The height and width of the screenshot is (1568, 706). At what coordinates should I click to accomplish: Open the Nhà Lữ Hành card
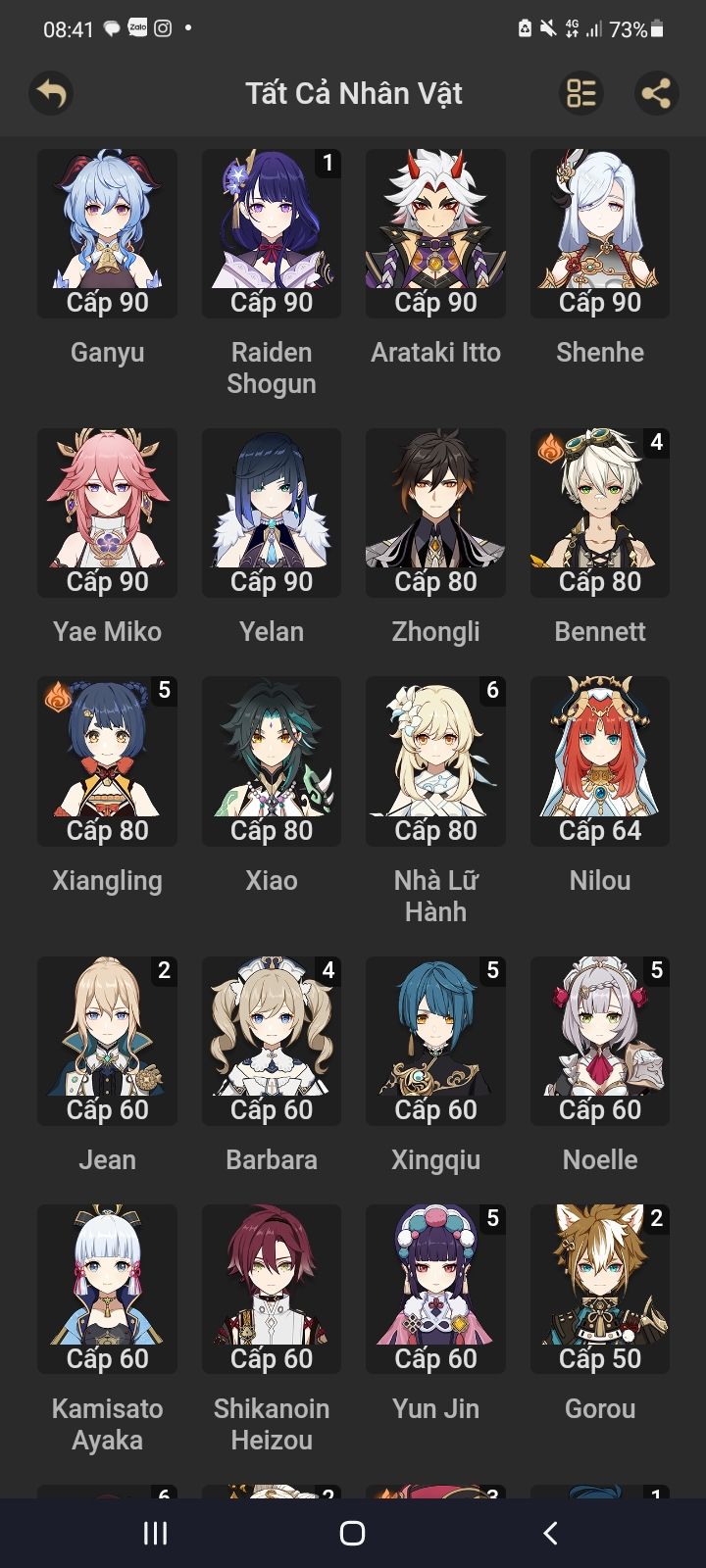click(435, 761)
